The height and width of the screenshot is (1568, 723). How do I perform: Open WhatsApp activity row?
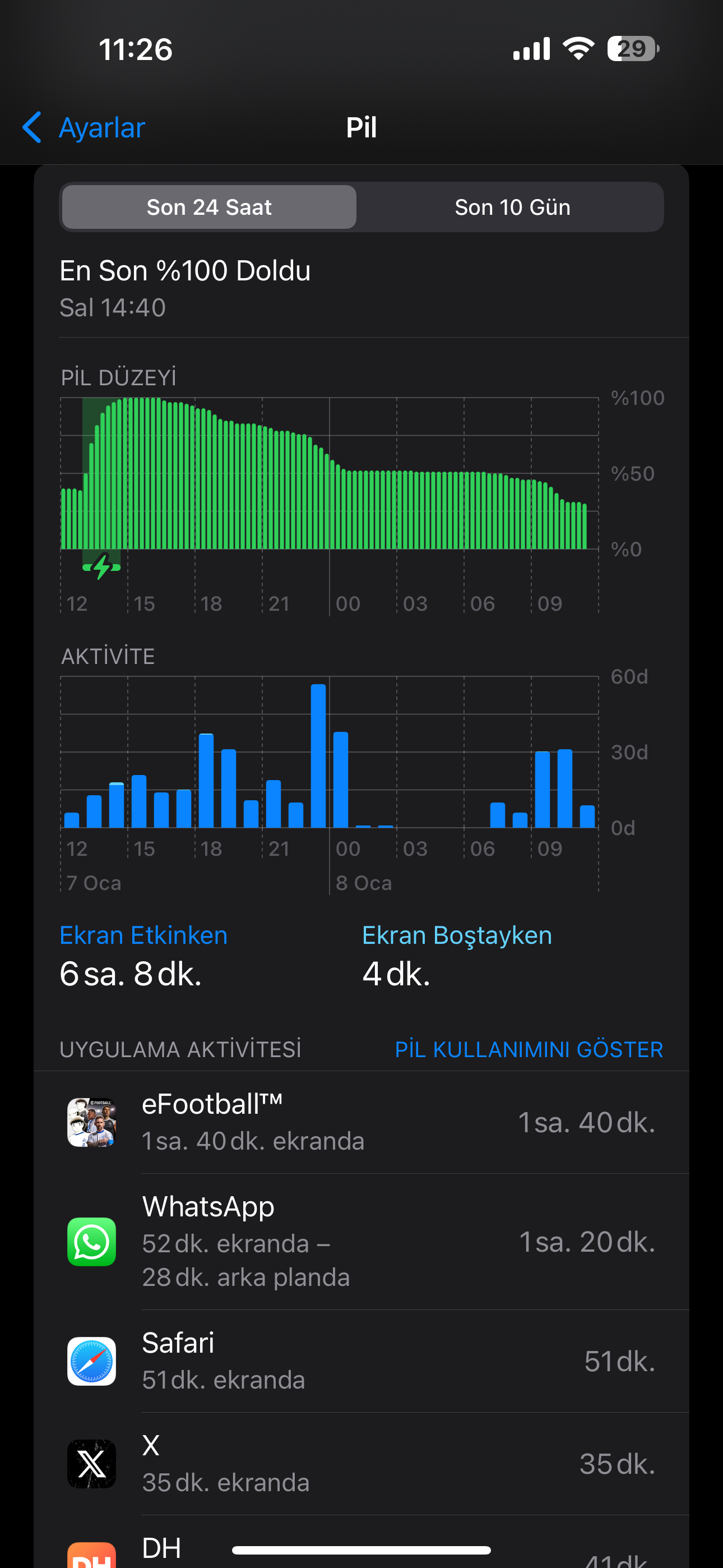click(361, 1242)
